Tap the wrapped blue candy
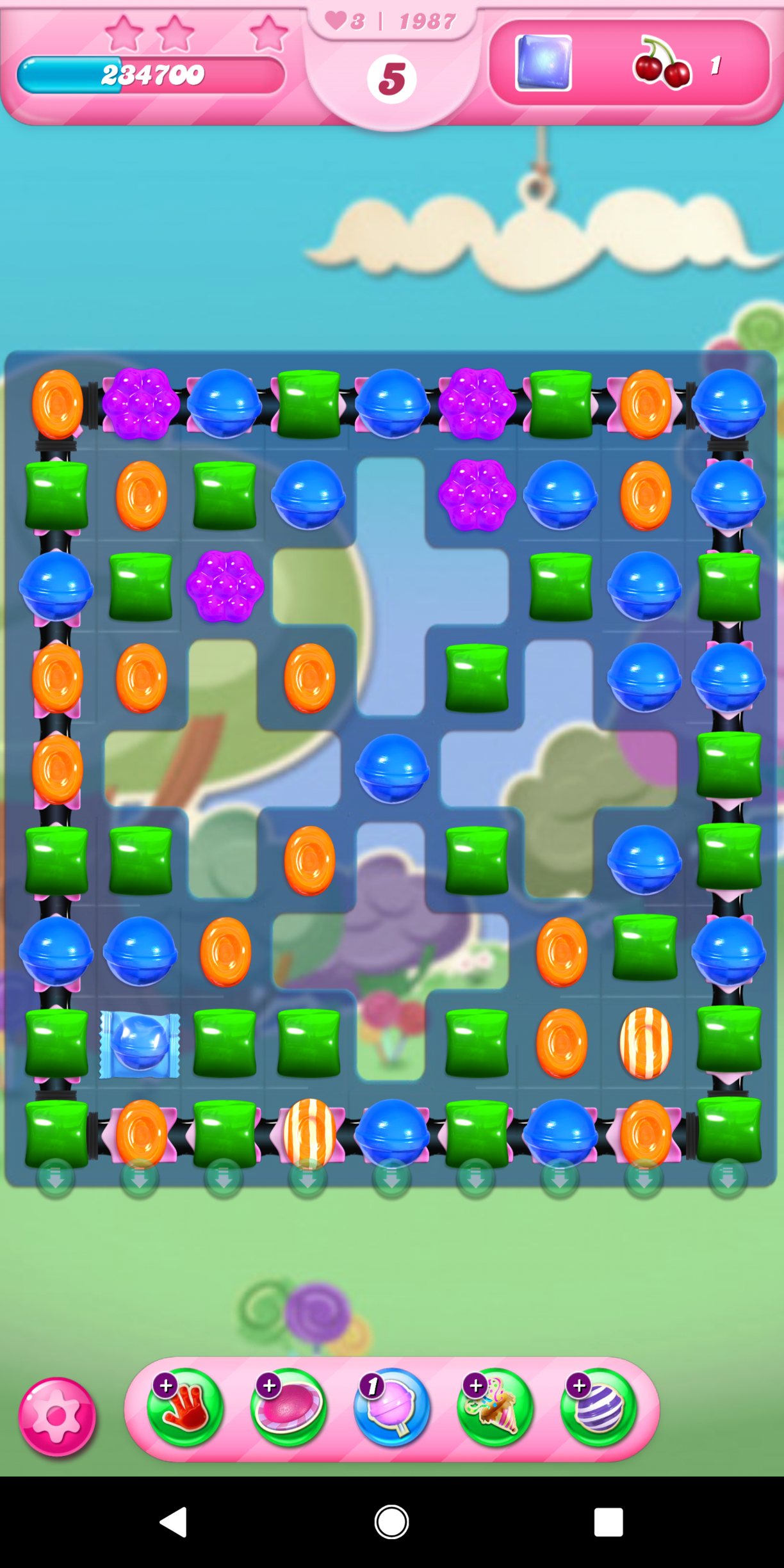Image resolution: width=784 pixels, height=1568 pixels. [x=140, y=1044]
